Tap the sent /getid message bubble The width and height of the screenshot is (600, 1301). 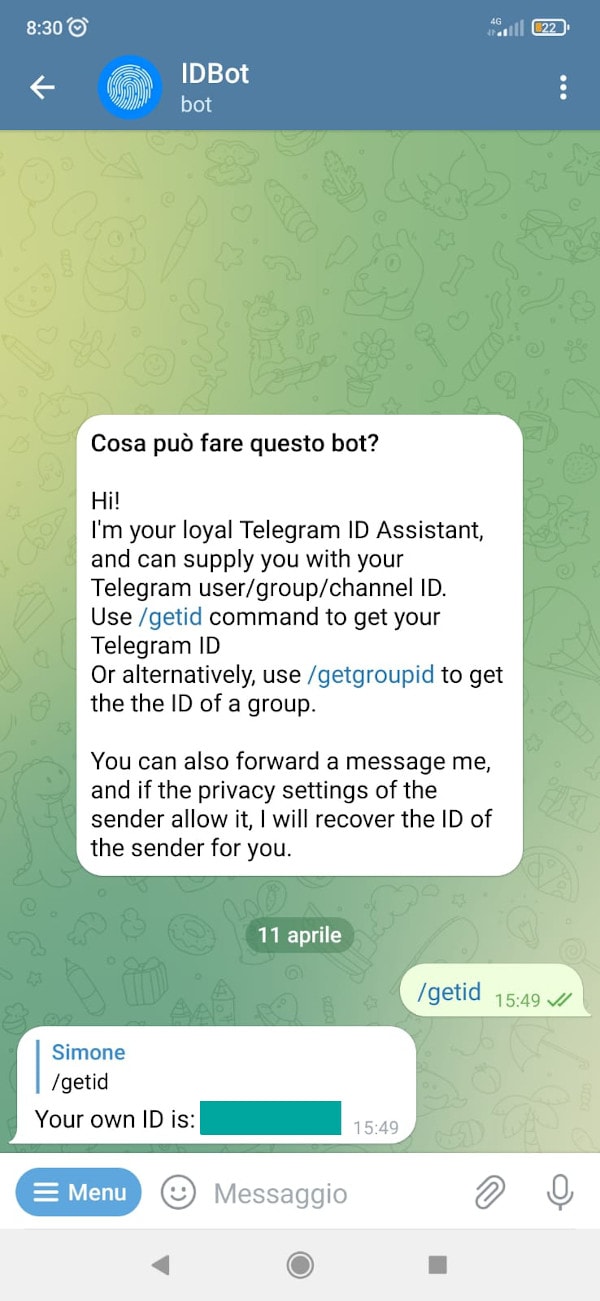point(452,993)
